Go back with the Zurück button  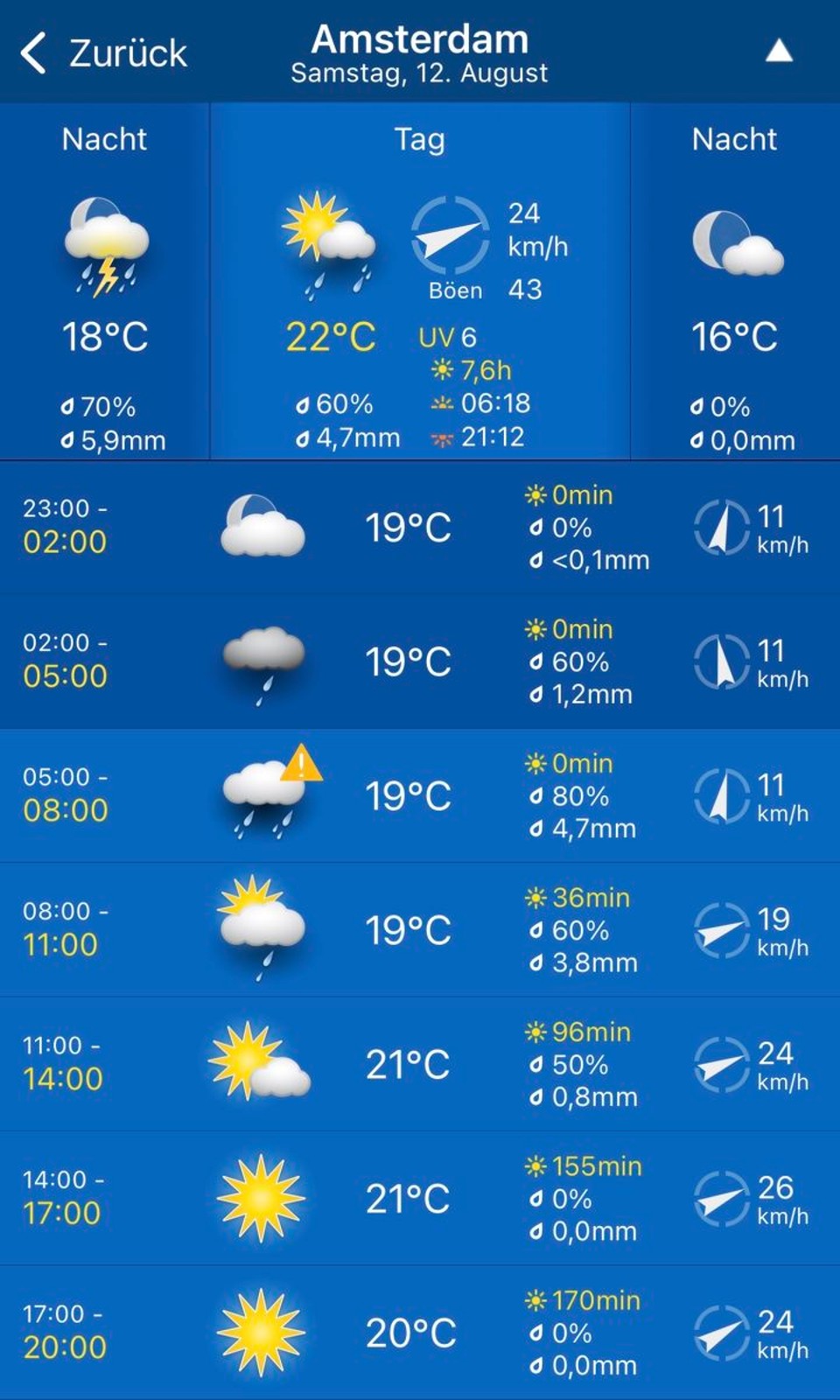(x=103, y=52)
